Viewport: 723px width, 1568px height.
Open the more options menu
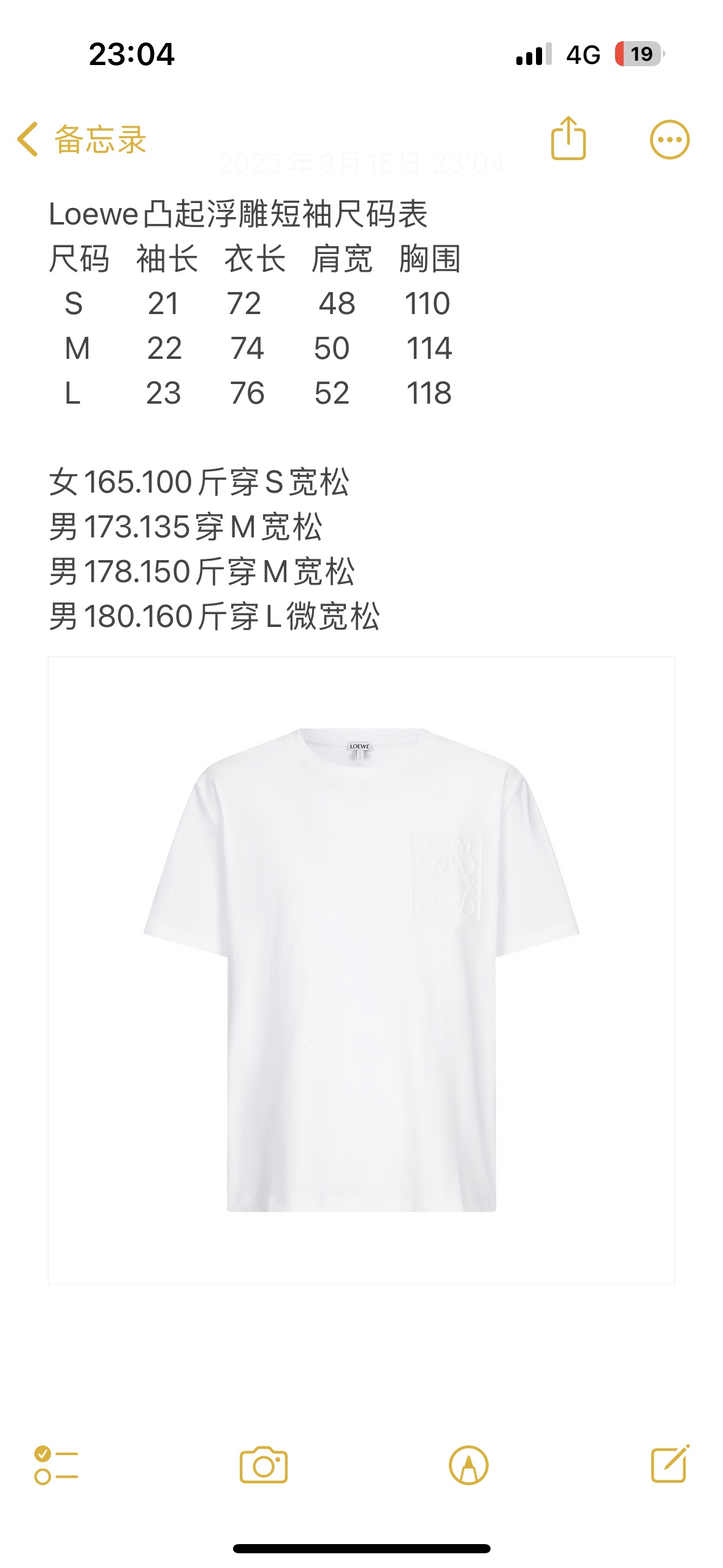tap(669, 139)
